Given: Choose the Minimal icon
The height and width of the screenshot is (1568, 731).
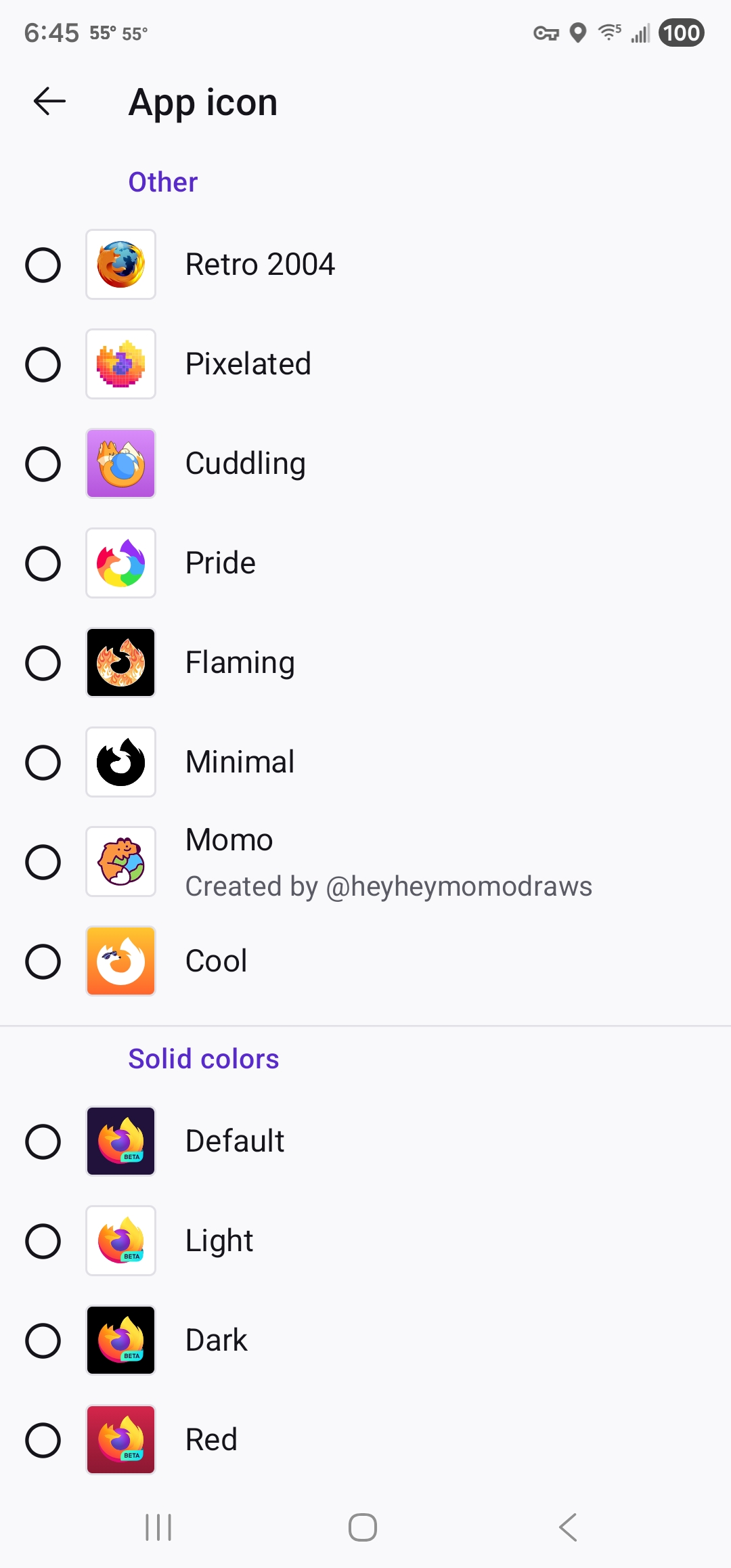Looking at the screenshot, I should pos(43,762).
